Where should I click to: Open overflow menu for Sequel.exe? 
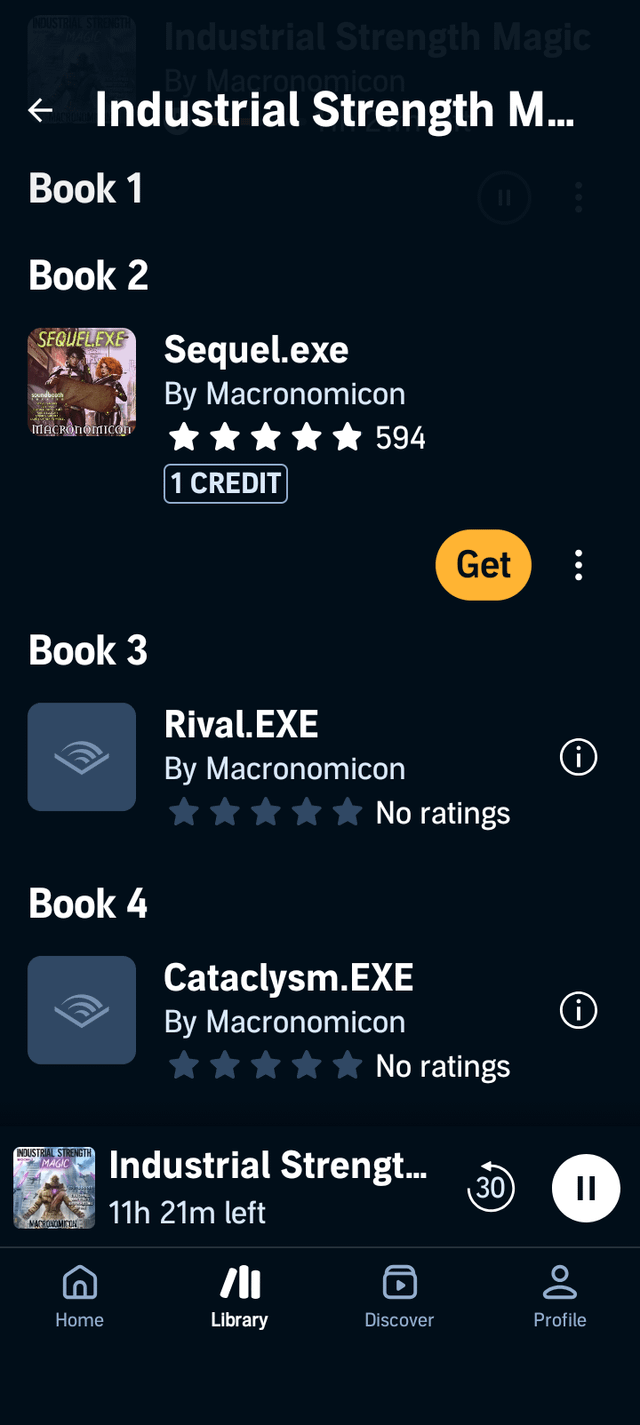pyautogui.click(x=578, y=565)
